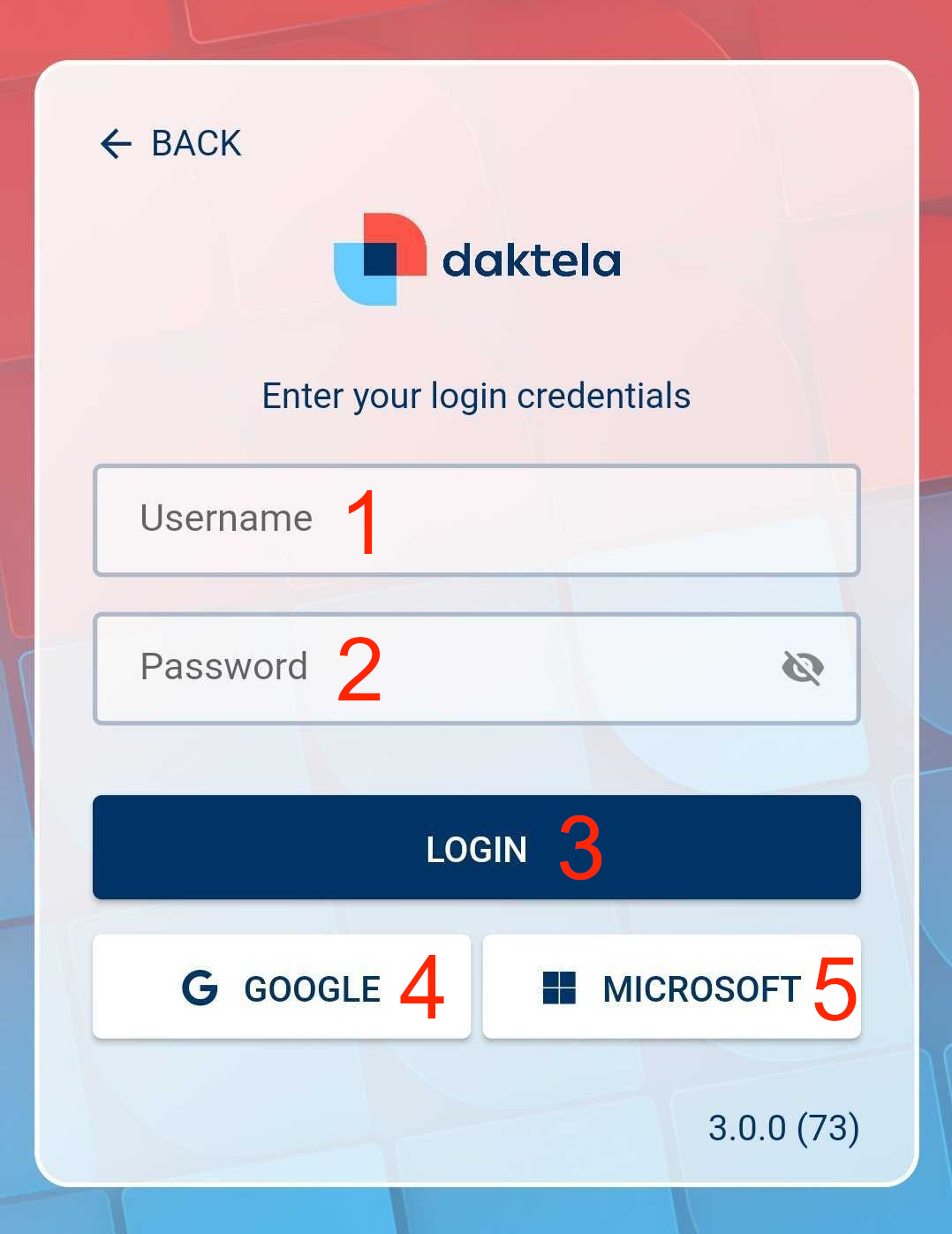Tap the LOGIN button
952x1234 pixels.
[x=477, y=848]
